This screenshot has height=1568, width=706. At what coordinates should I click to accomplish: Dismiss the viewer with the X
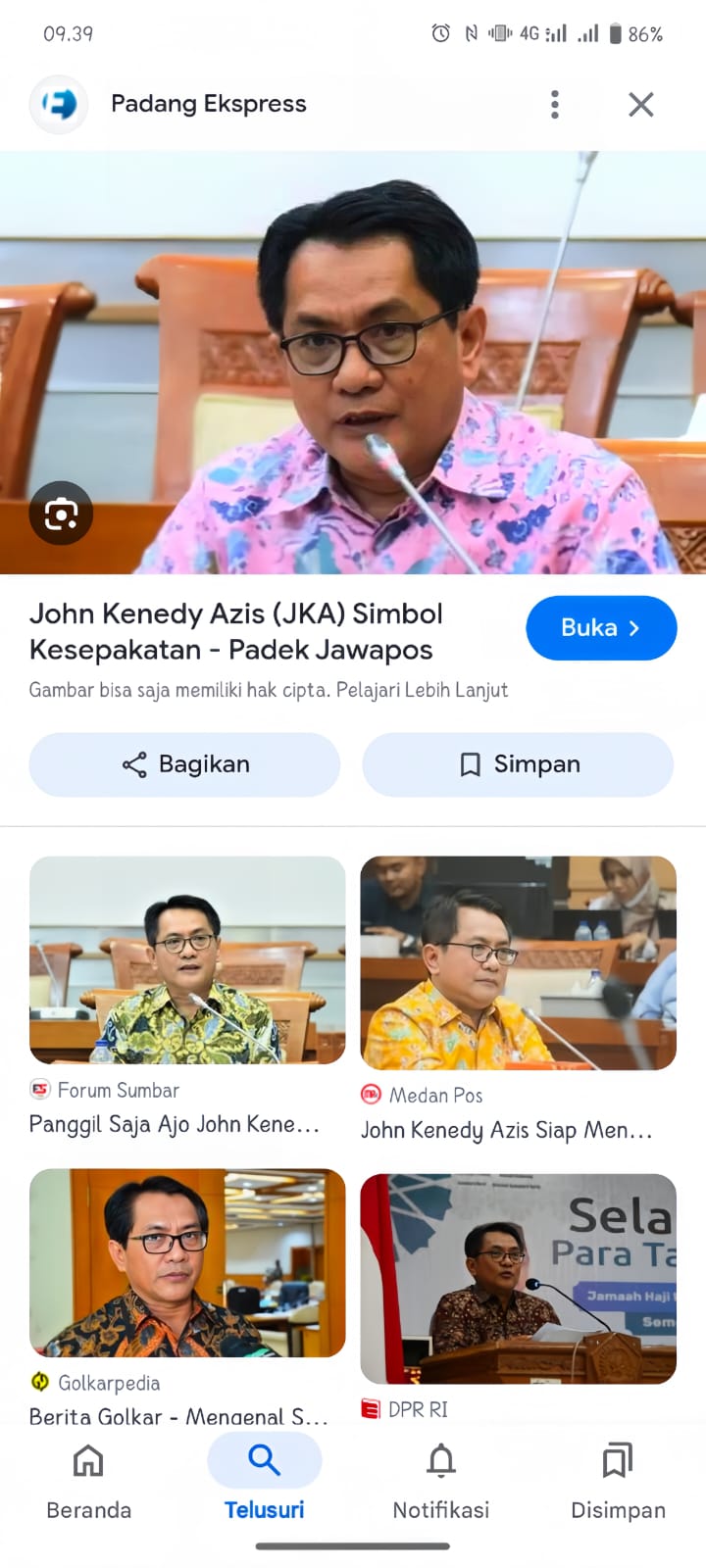(x=640, y=104)
